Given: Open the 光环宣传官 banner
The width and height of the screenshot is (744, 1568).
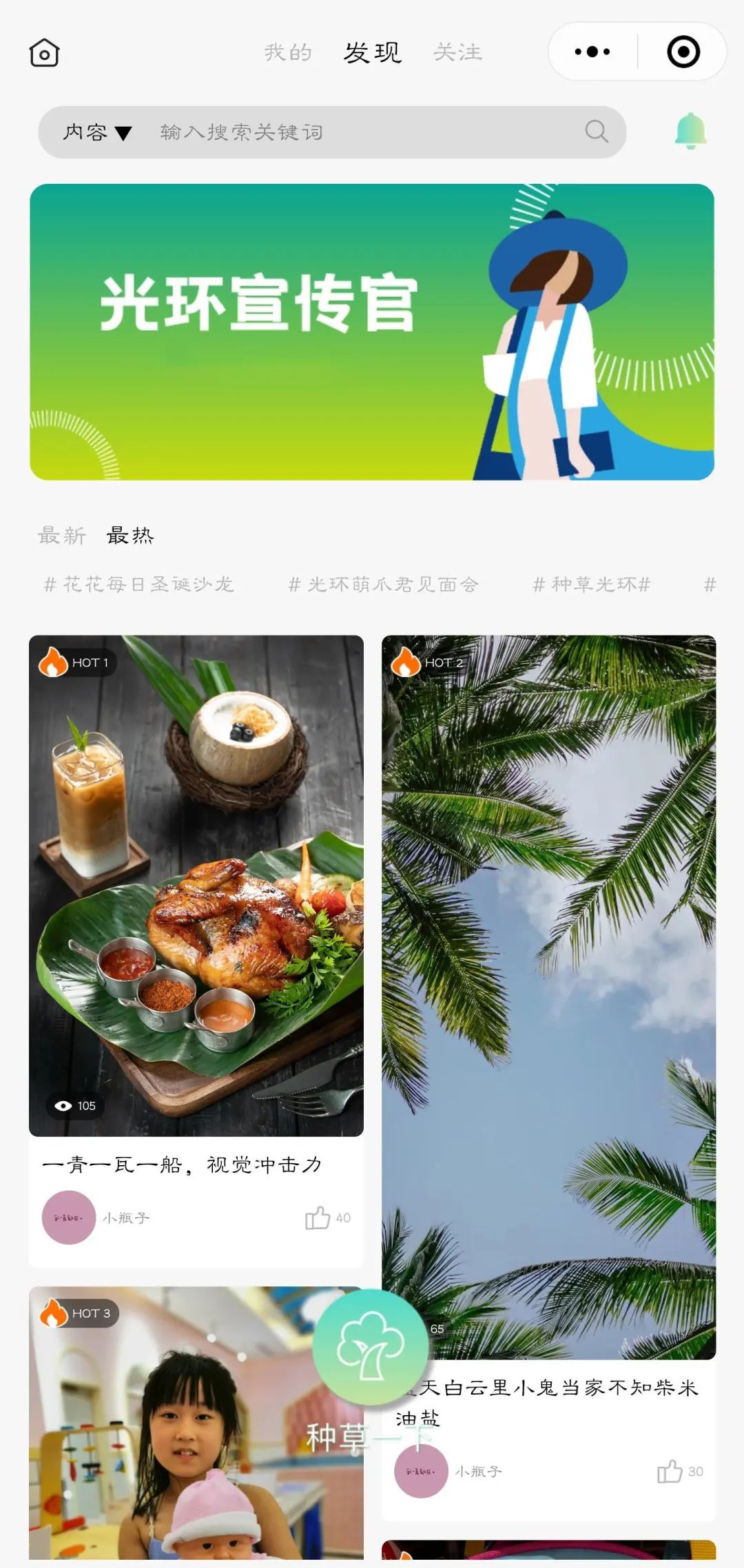Looking at the screenshot, I should [372, 332].
